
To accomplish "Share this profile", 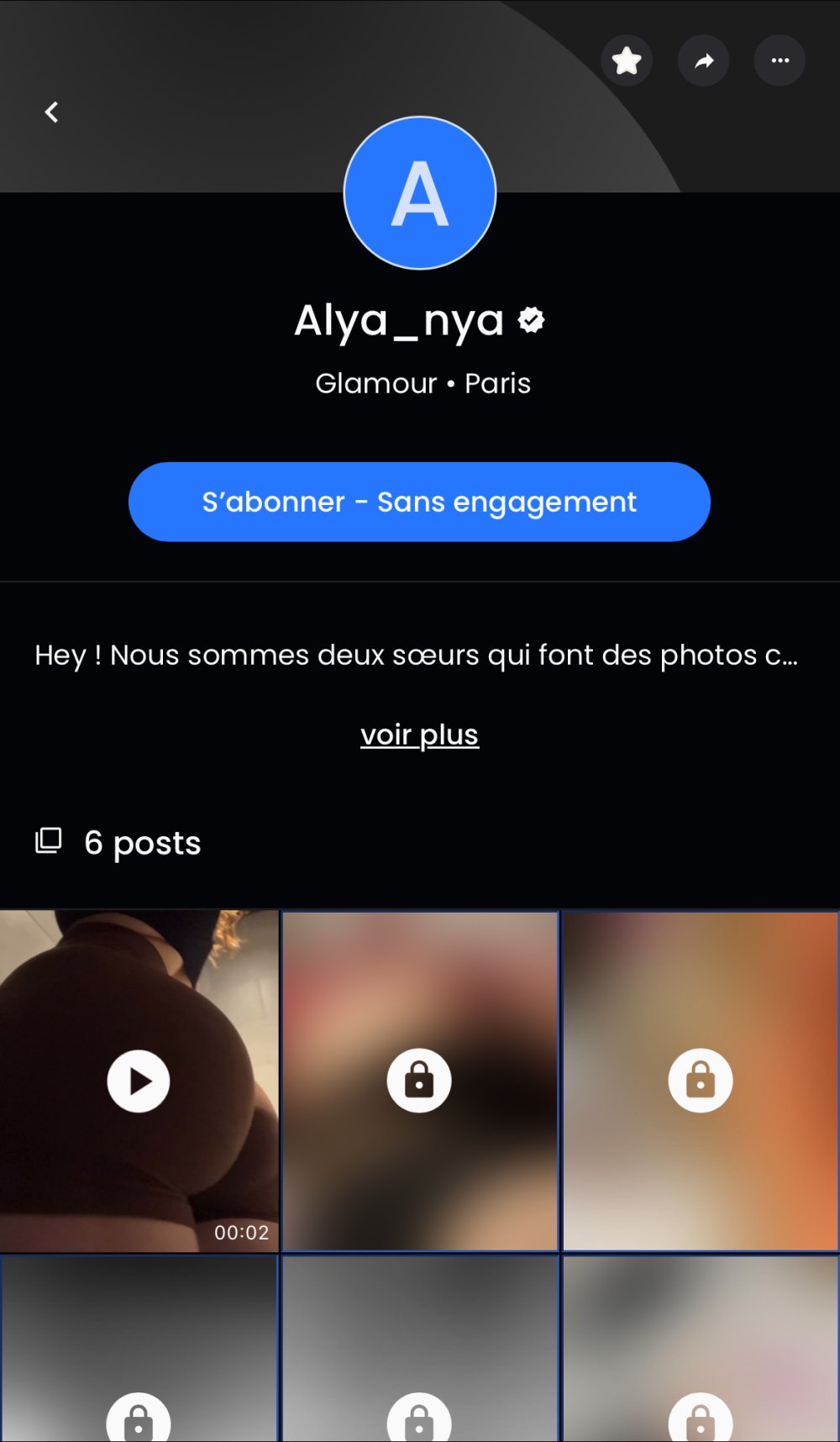I will 704,61.
